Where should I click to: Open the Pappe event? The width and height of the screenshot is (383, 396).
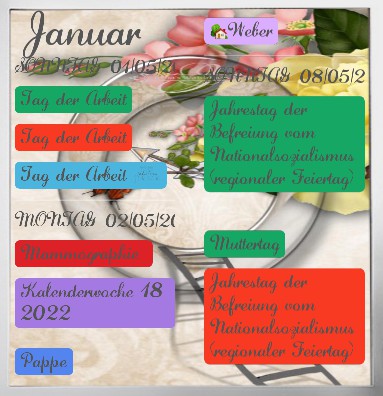44,362
